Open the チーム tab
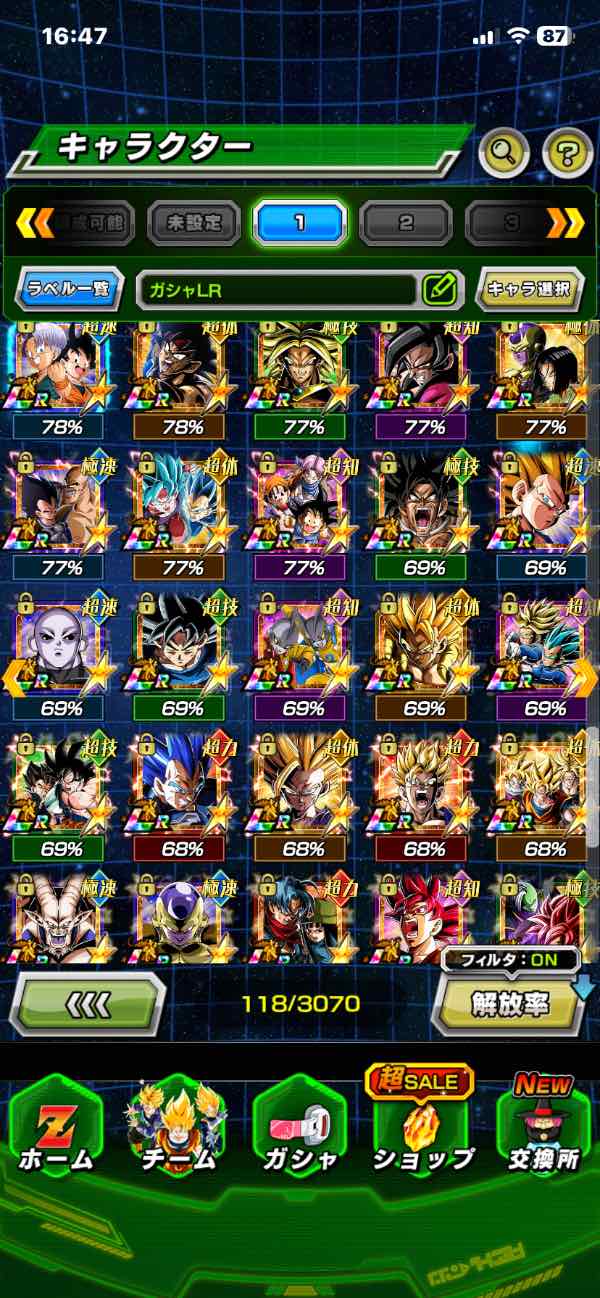Screen dimensions: 600x1298 point(180,1130)
